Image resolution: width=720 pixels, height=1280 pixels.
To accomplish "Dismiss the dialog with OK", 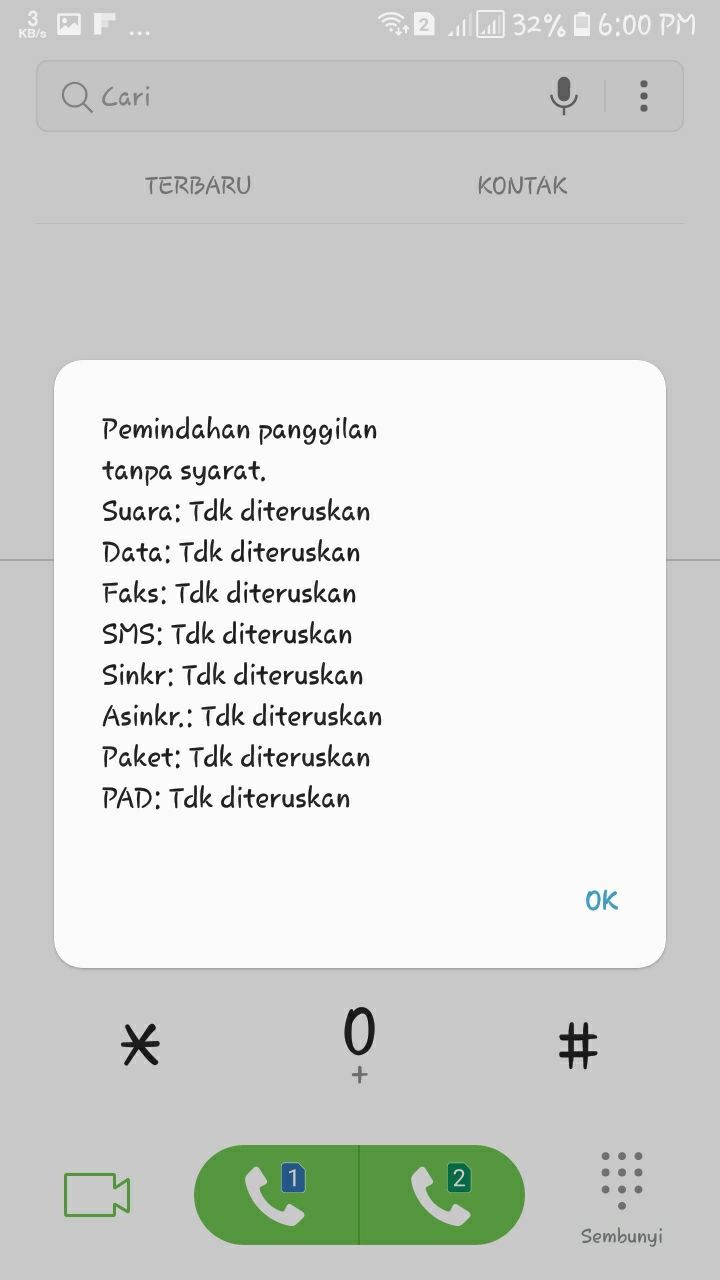I will click(x=601, y=900).
